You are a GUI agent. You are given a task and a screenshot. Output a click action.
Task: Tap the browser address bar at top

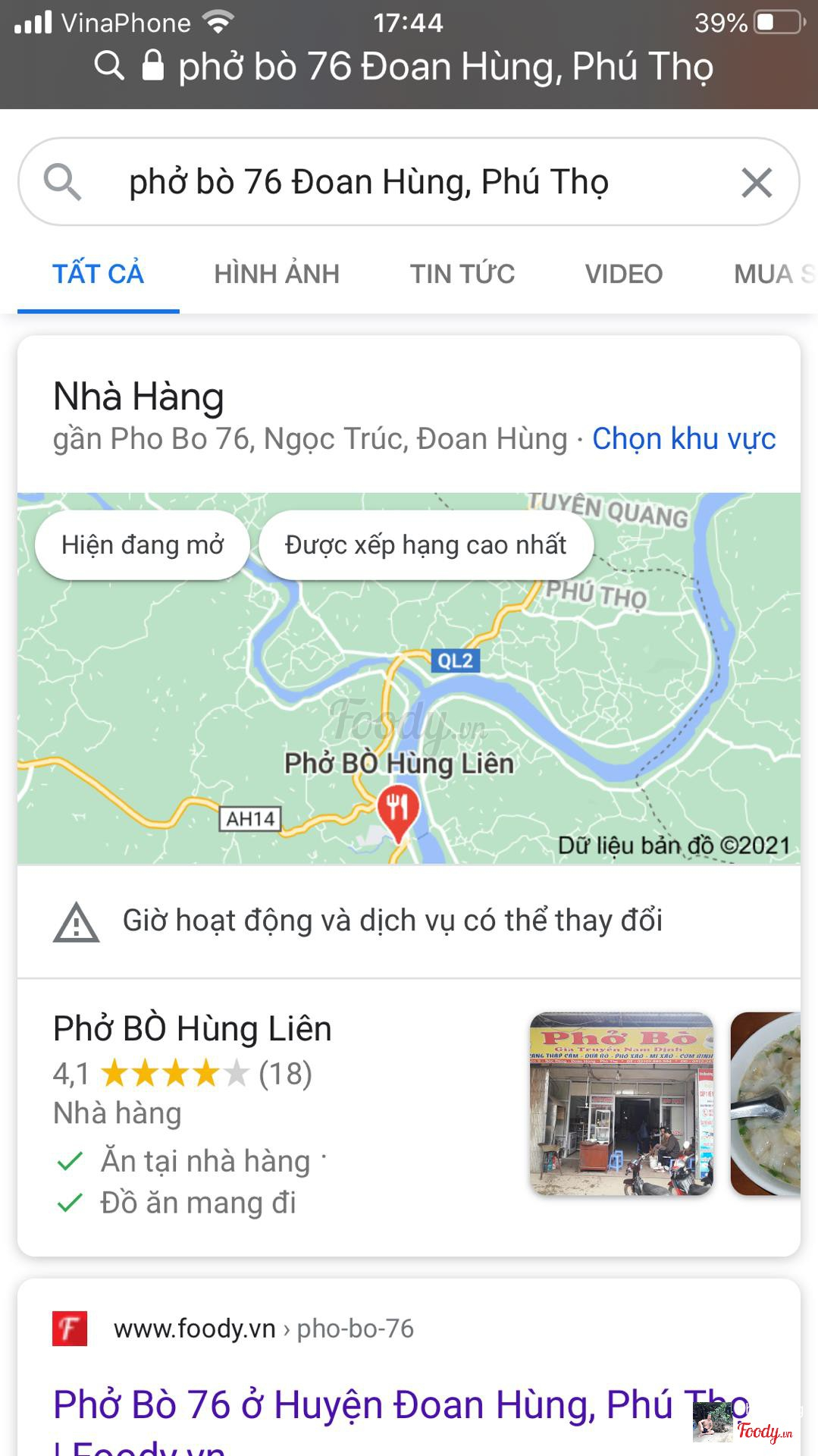[x=409, y=67]
